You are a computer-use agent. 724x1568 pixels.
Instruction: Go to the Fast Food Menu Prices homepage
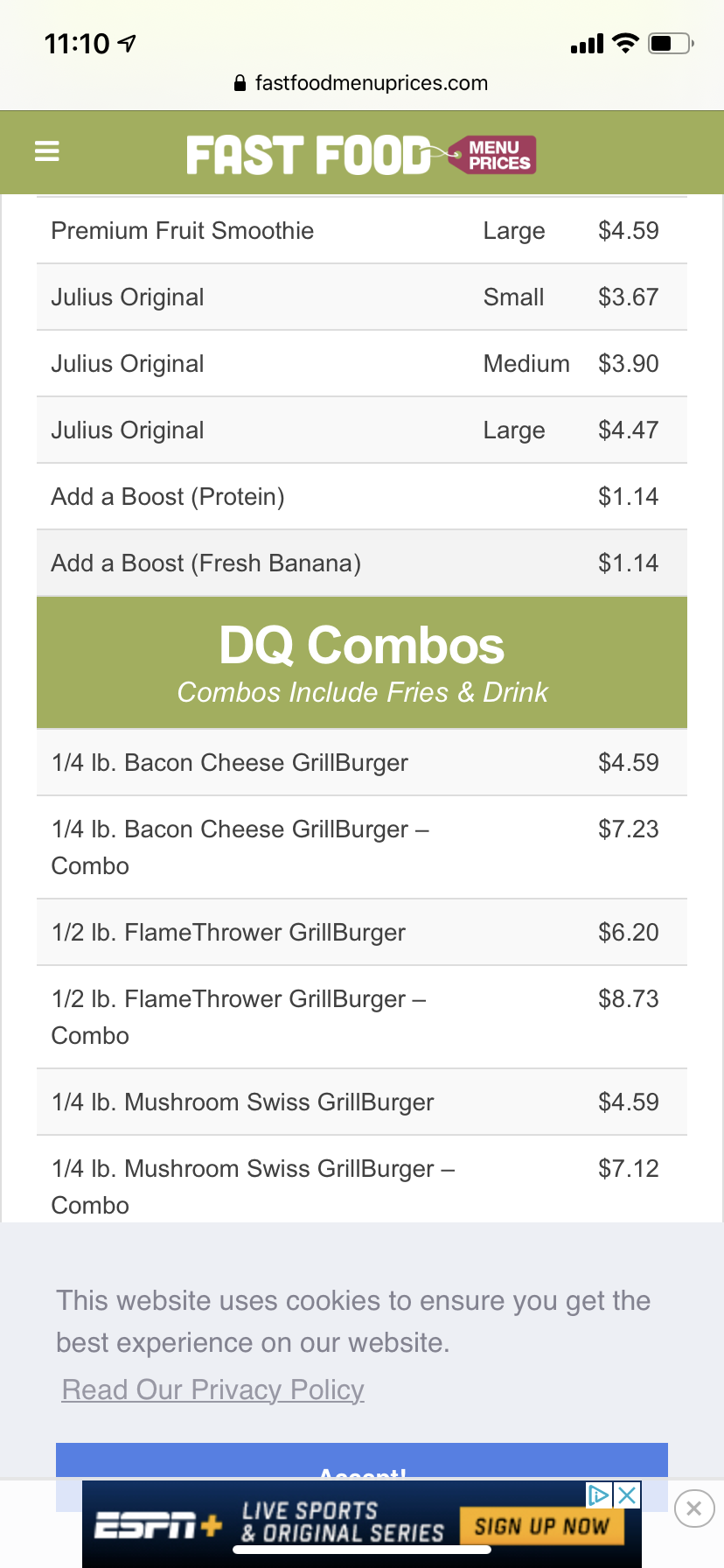360,155
